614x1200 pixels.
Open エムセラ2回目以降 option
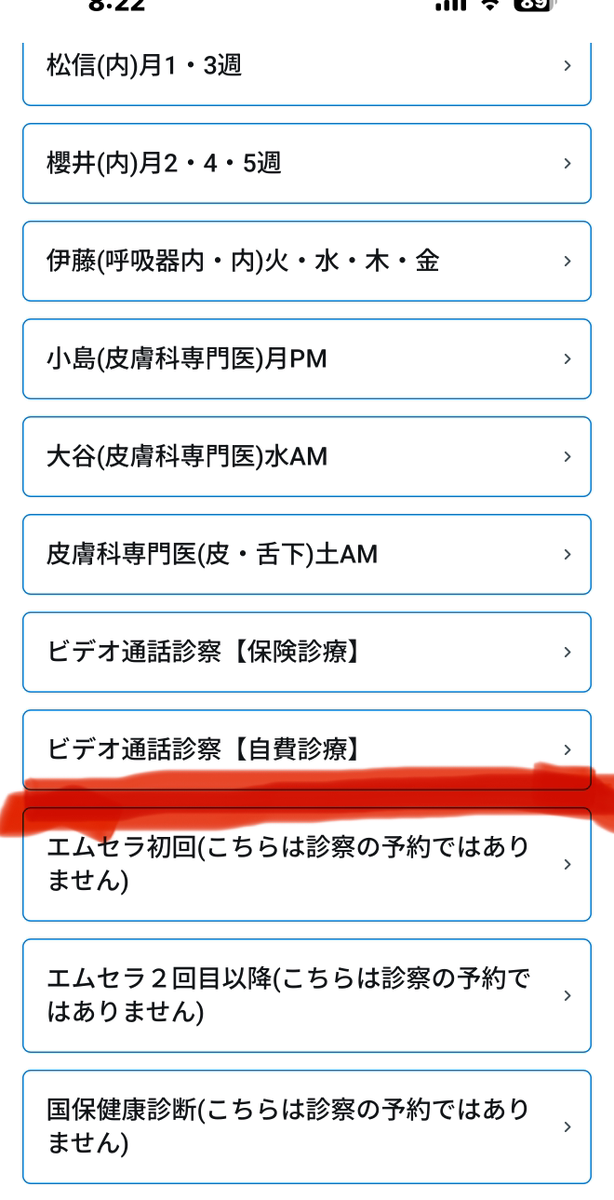point(307,996)
